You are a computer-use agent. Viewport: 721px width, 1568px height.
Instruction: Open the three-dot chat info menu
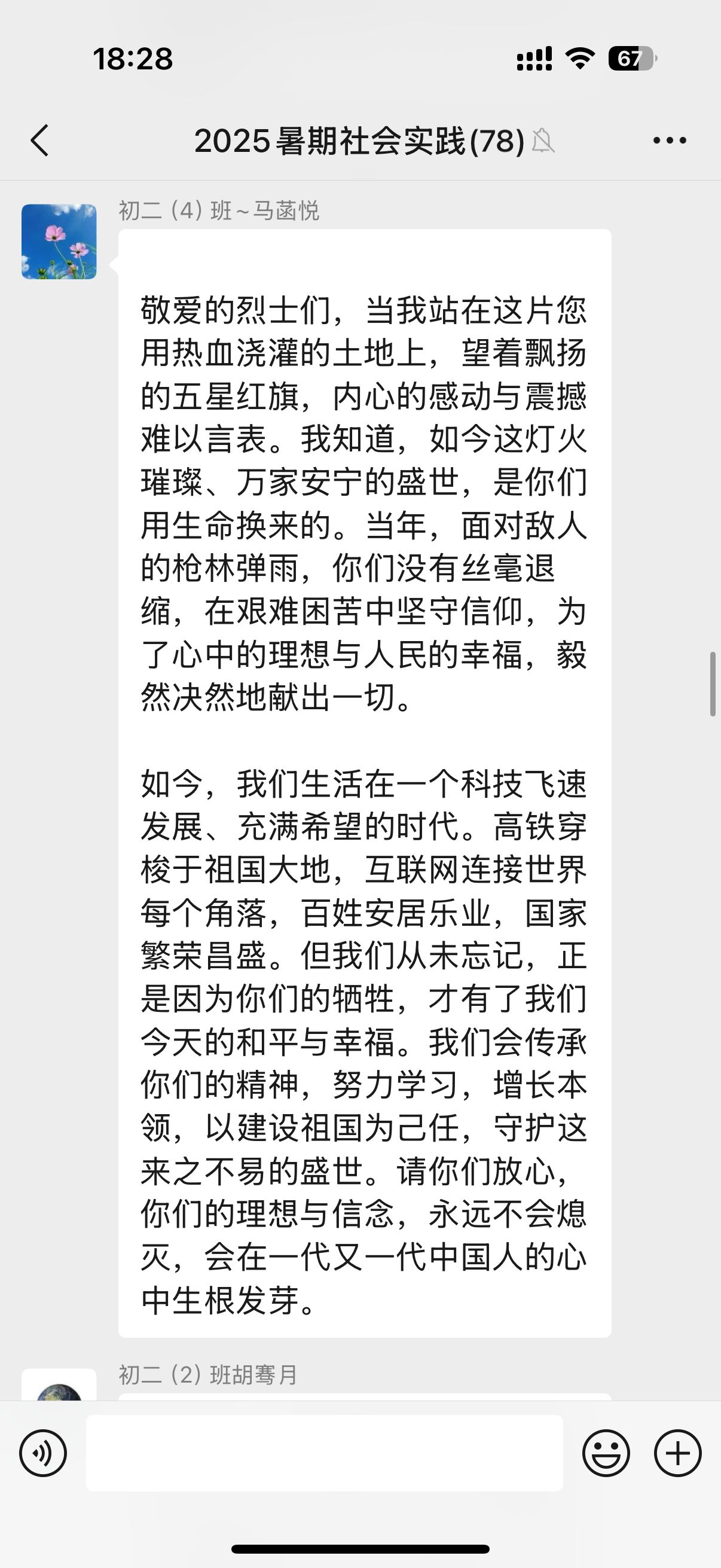(669, 141)
